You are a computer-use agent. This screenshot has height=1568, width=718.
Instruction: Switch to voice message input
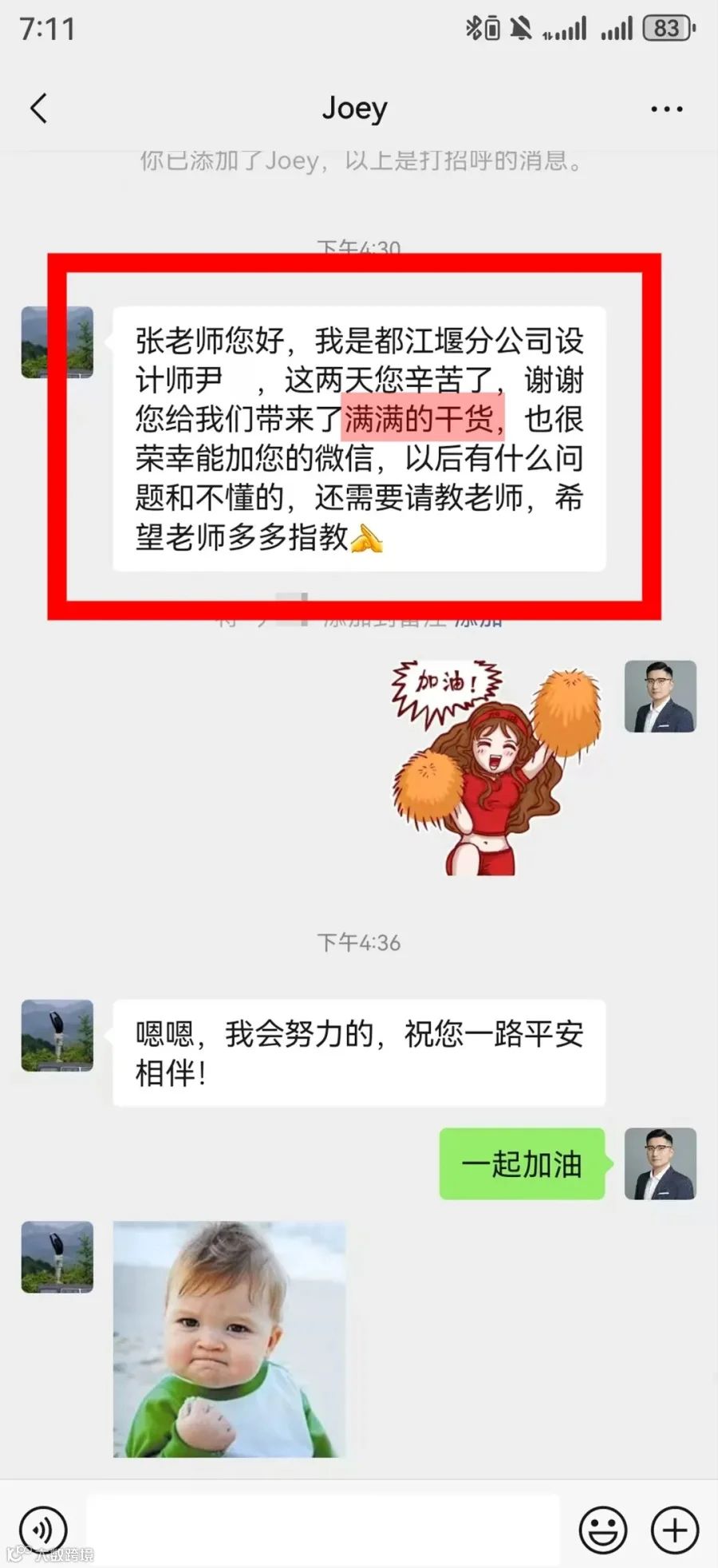(43, 1529)
